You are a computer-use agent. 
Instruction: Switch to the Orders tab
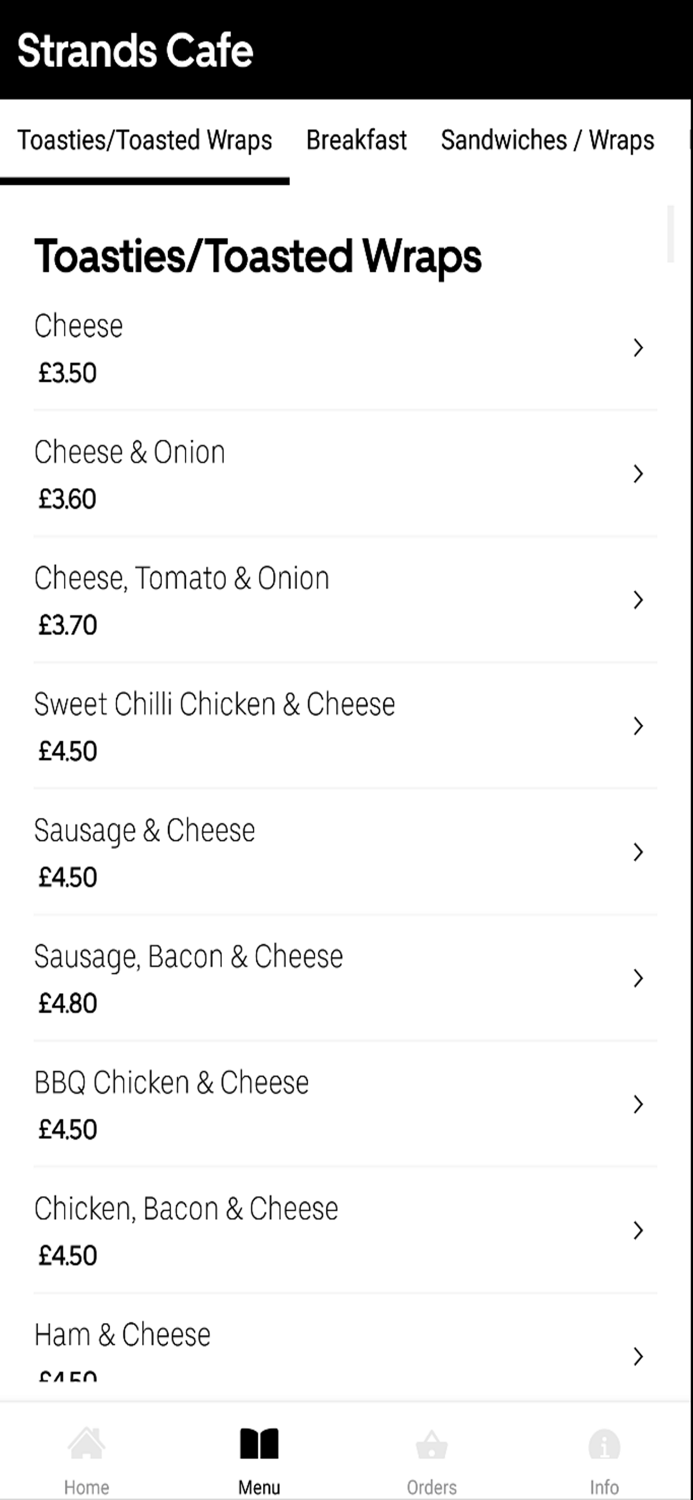coord(432,1460)
